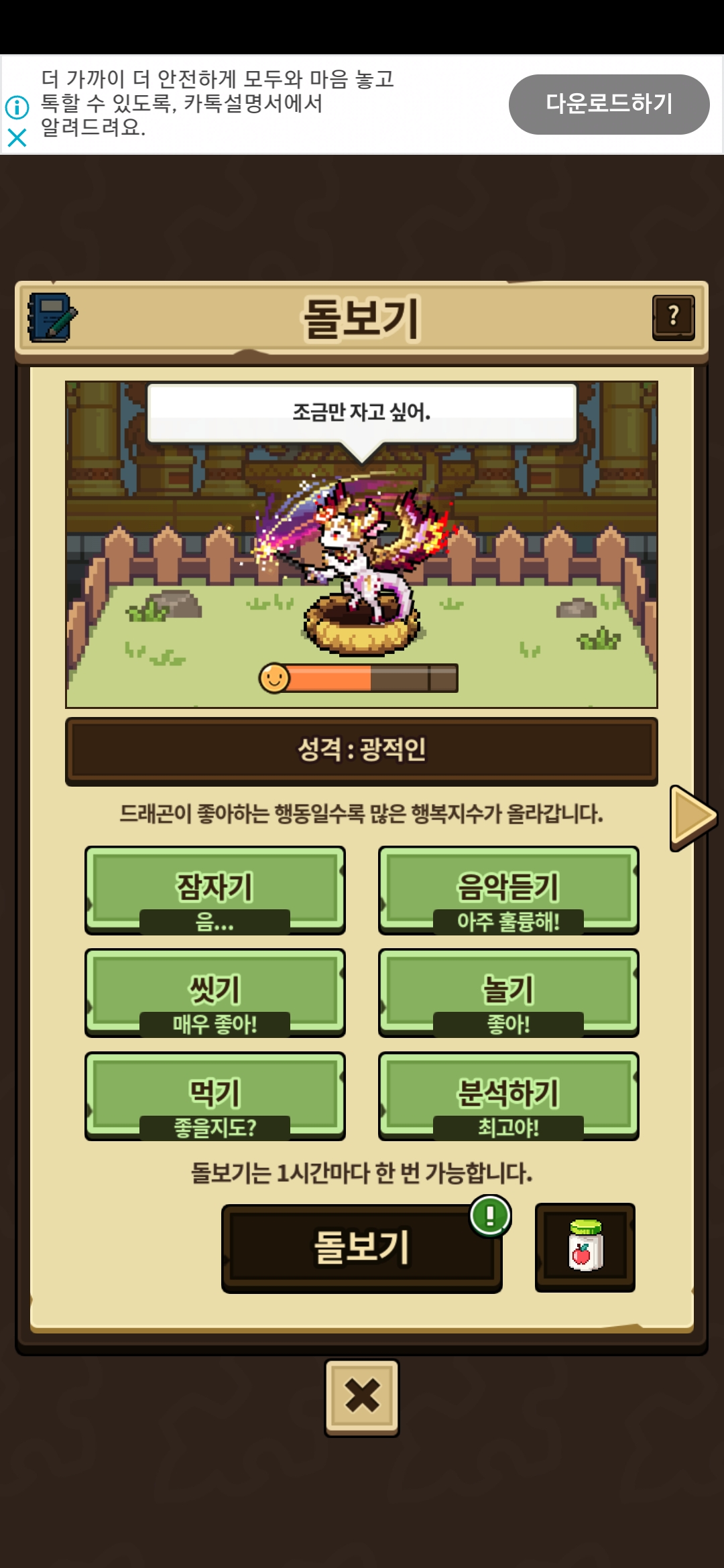The image size is (724, 1568).
Task: Open the question mark help button
Action: pyautogui.click(x=673, y=316)
